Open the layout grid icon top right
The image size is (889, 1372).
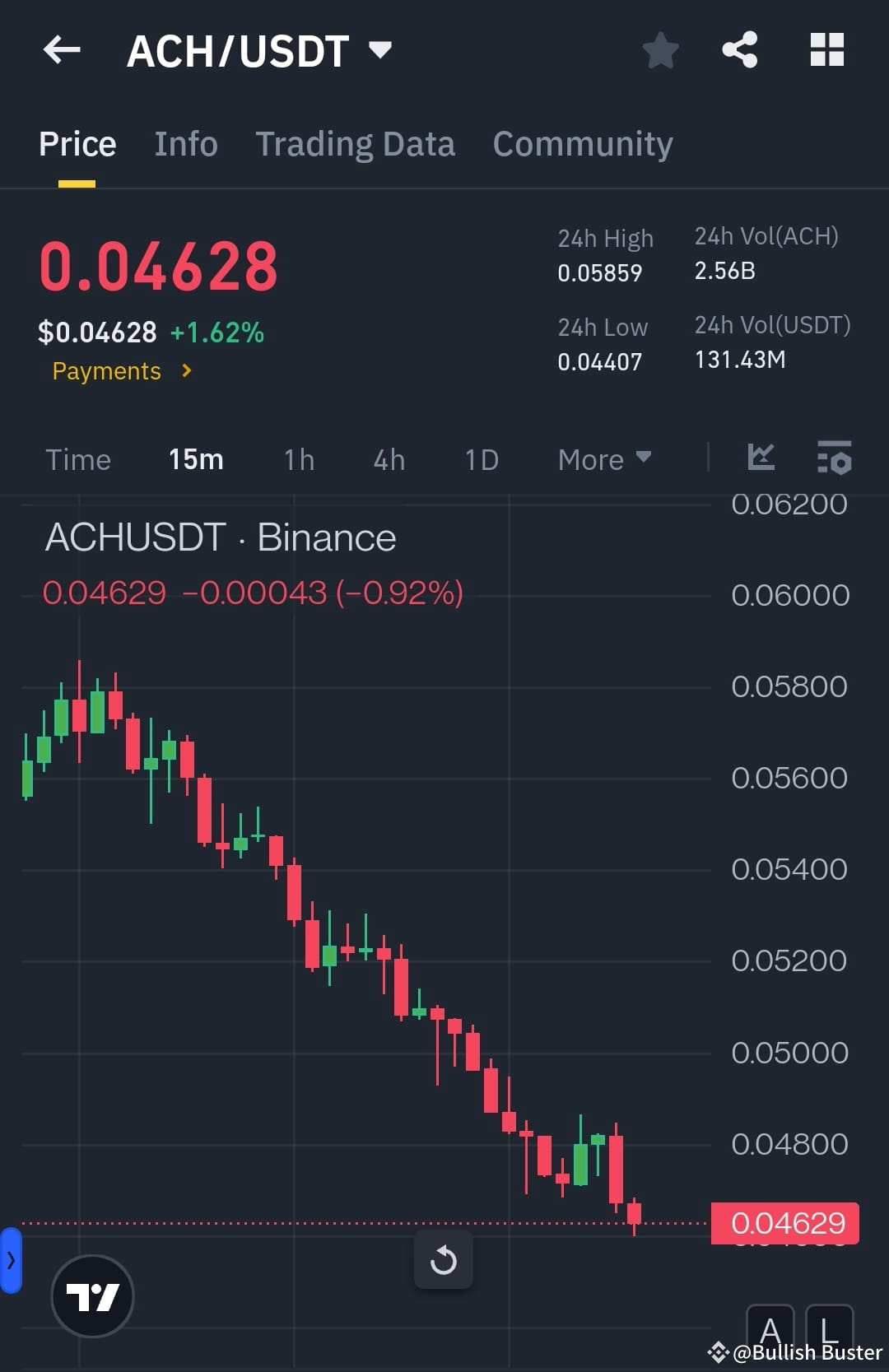click(x=826, y=49)
